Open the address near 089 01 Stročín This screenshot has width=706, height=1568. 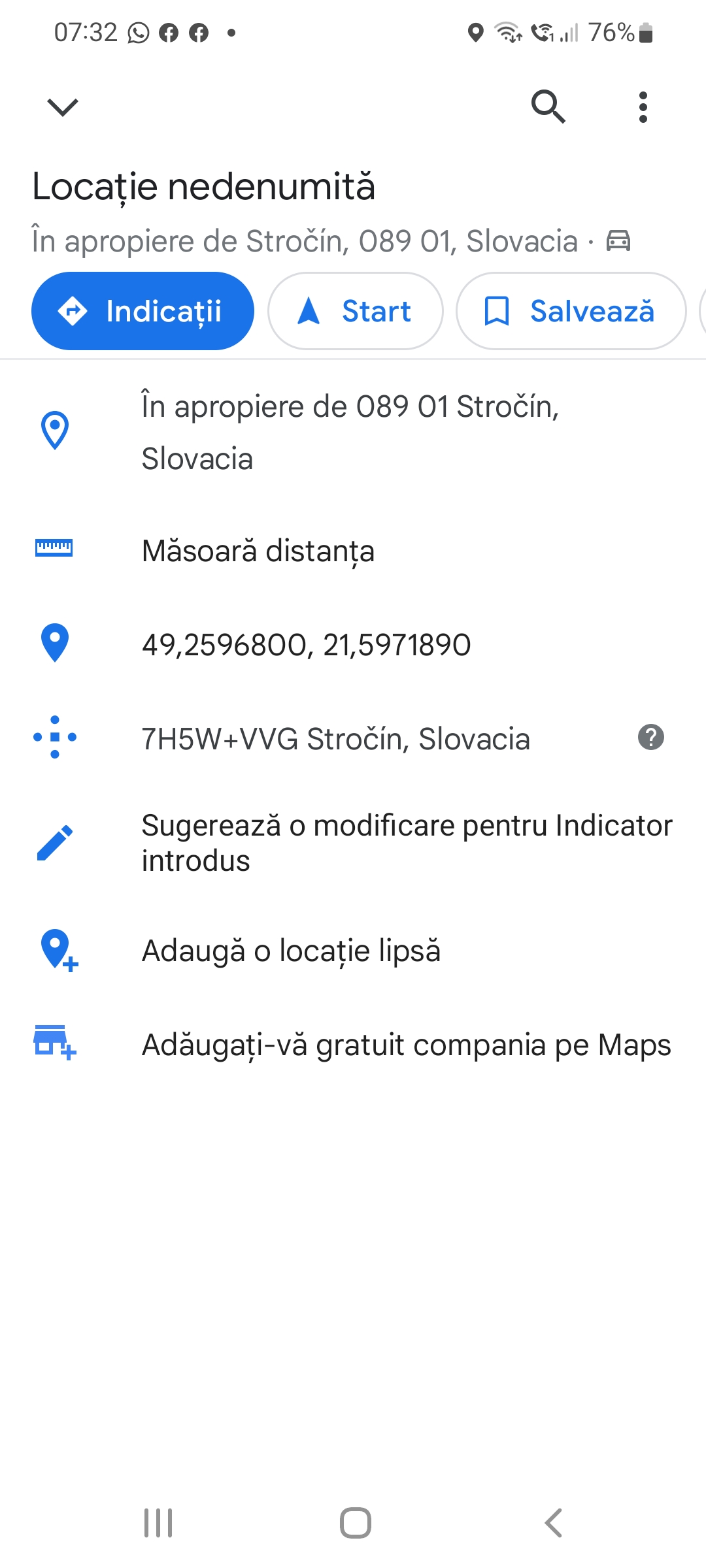point(350,432)
